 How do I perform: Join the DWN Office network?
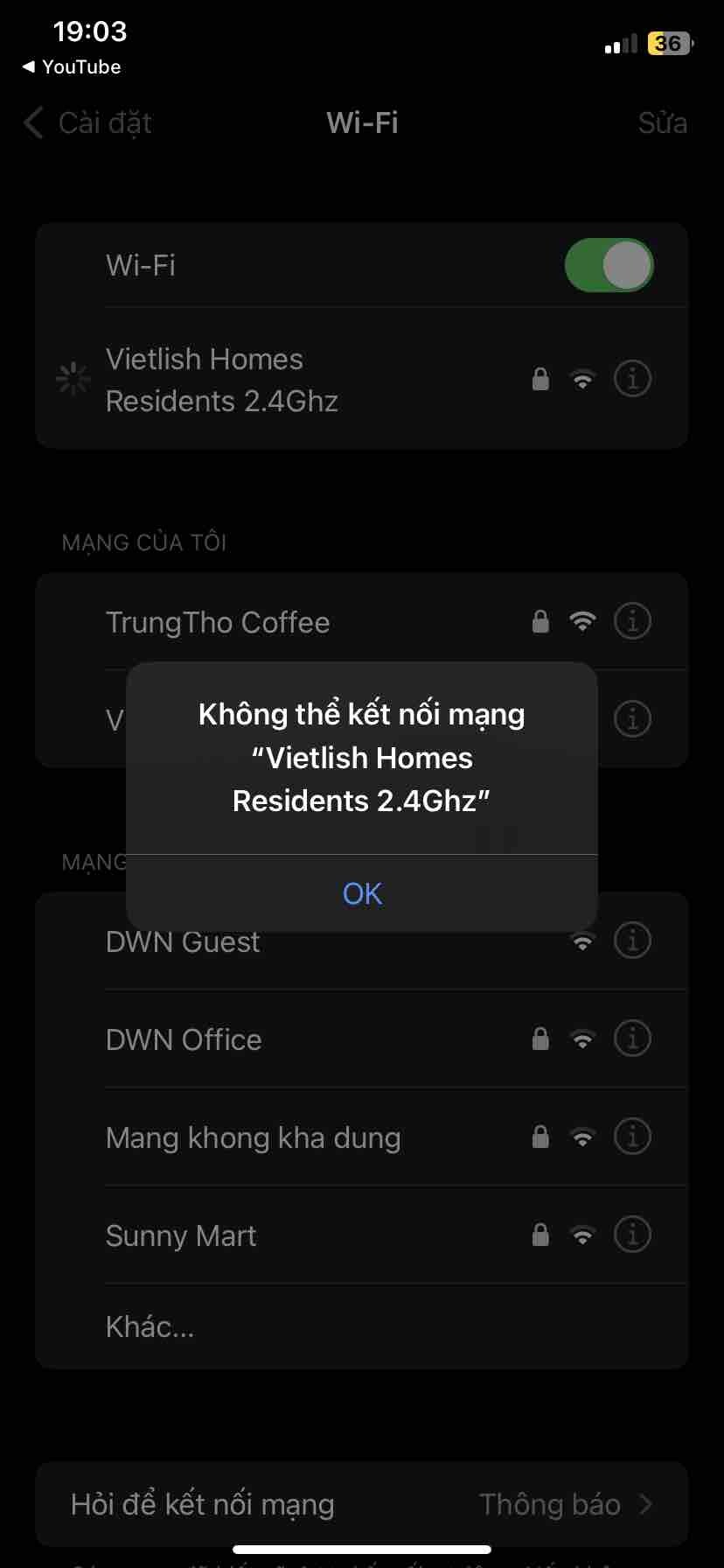(184, 1039)
